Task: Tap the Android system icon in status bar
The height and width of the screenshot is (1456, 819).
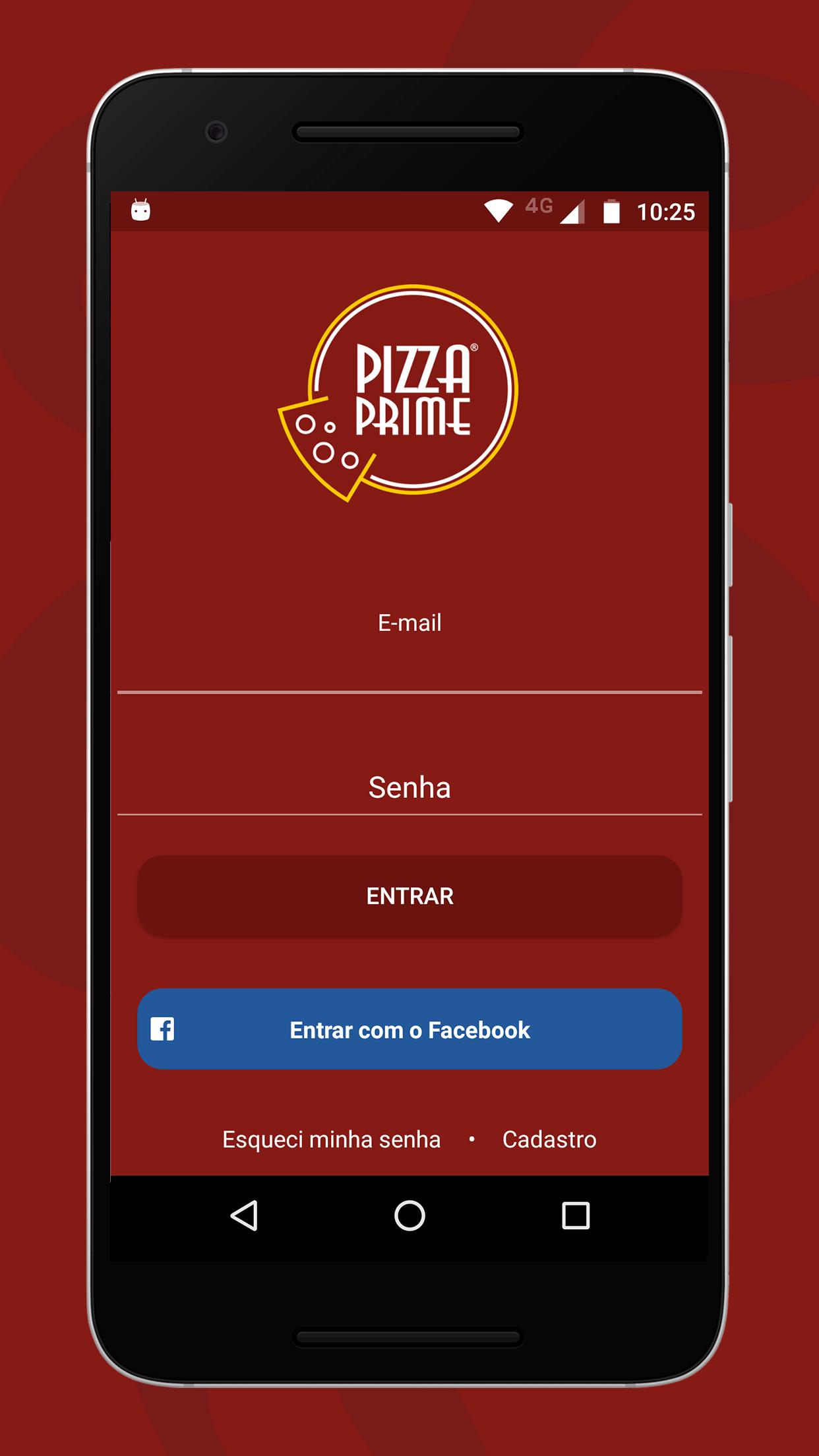Action: pos(140,210)
